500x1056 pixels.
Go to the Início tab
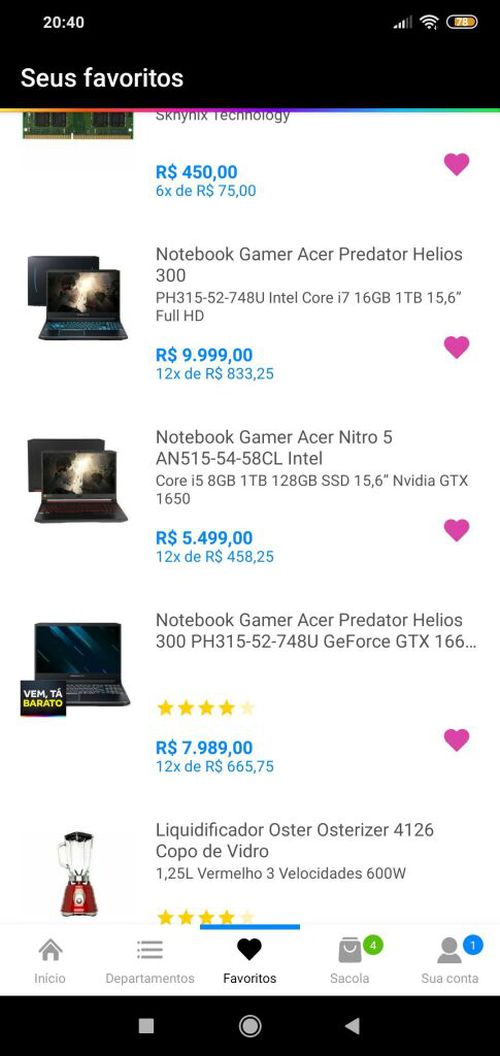pos(50,961)
